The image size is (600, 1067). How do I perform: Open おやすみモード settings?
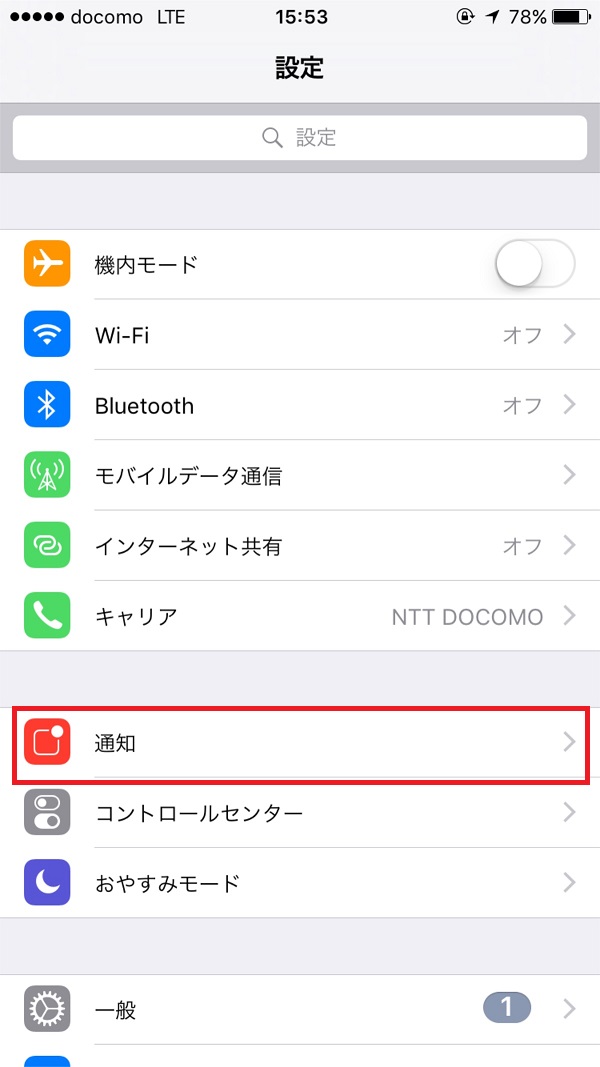(x=300, y=883)
